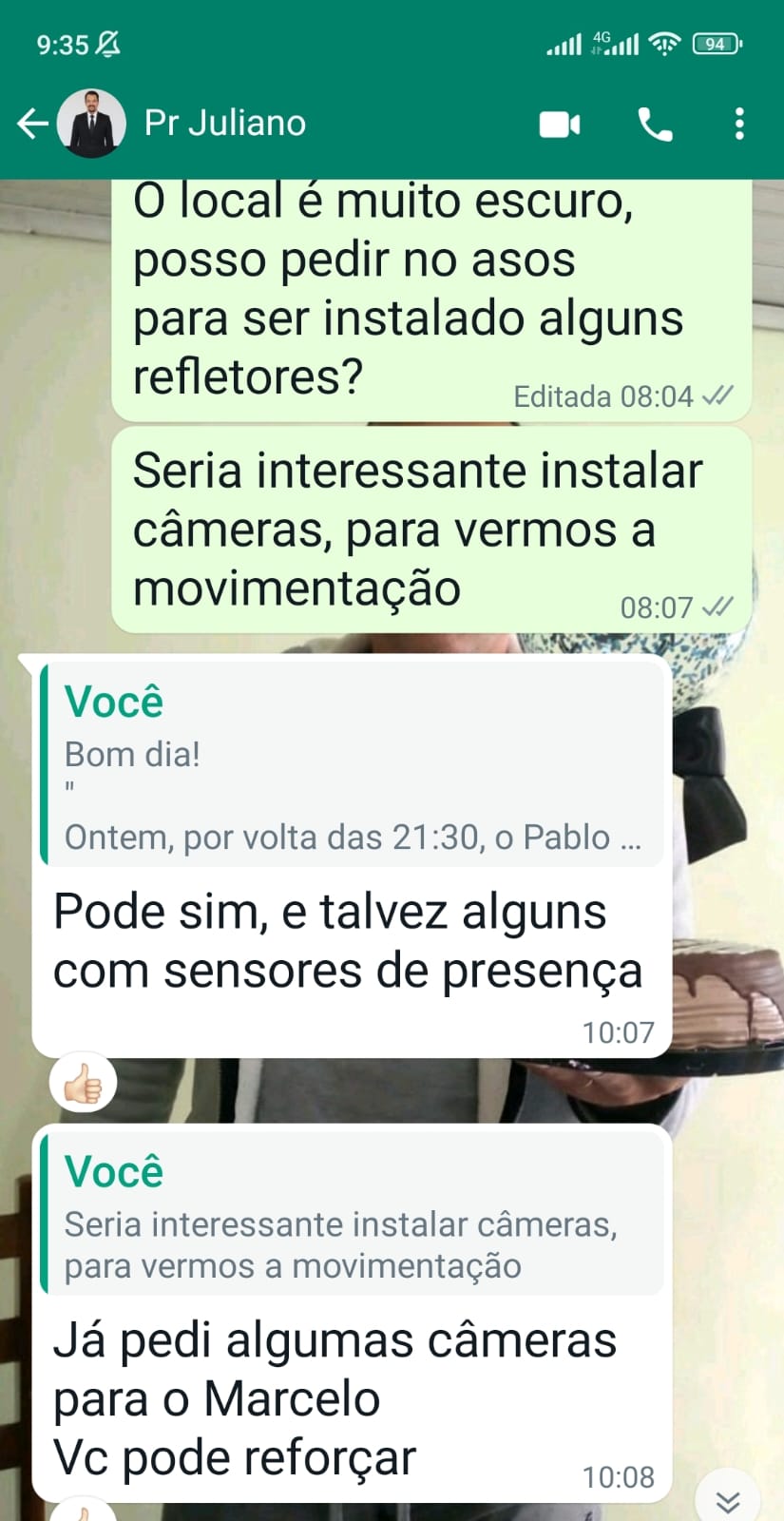Screen dimensions: 784x1521
Task: Tap Pr Juliano's profile picture
Action: tap(91, 124)
